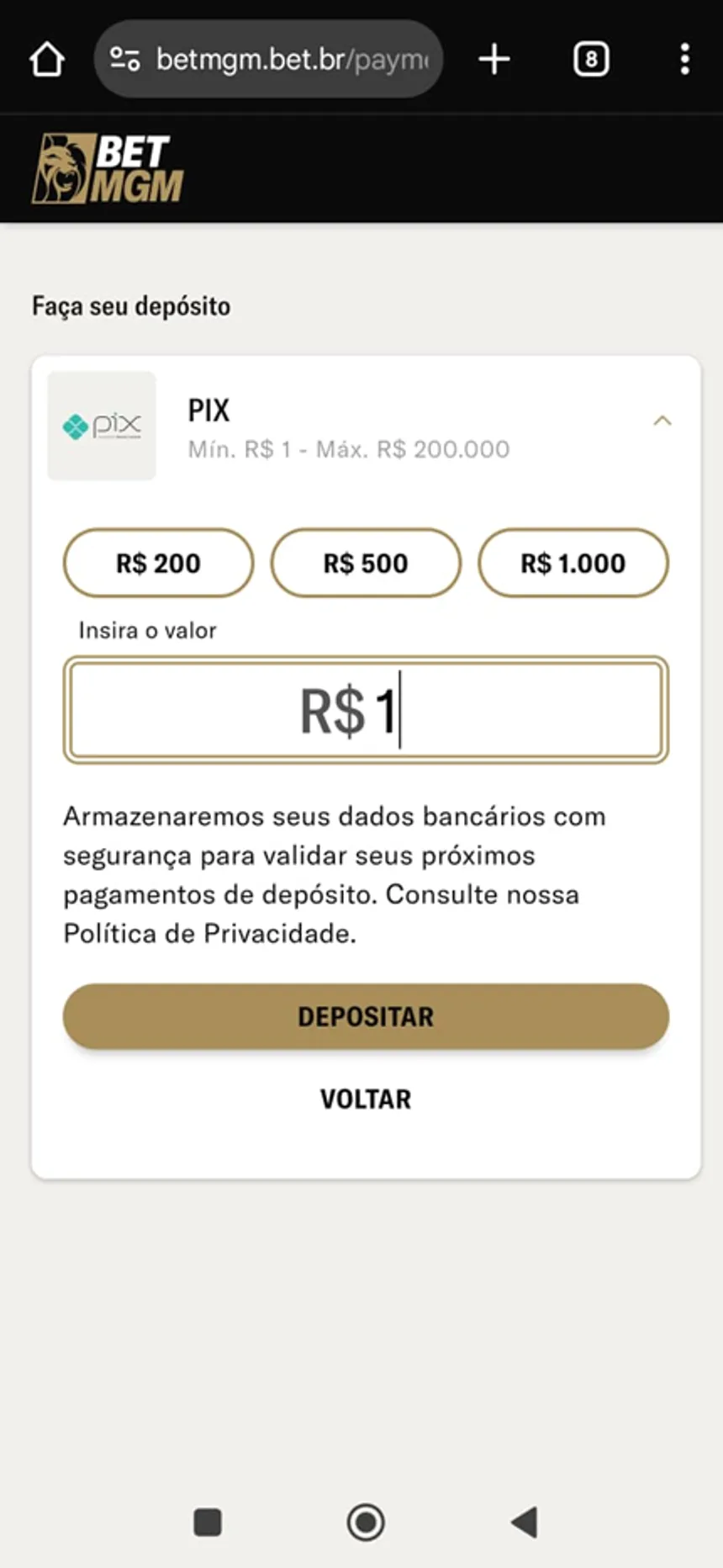The image size is (723, 1568).
Task: Select the PIX payment logo
Action: tap(101, 426)
